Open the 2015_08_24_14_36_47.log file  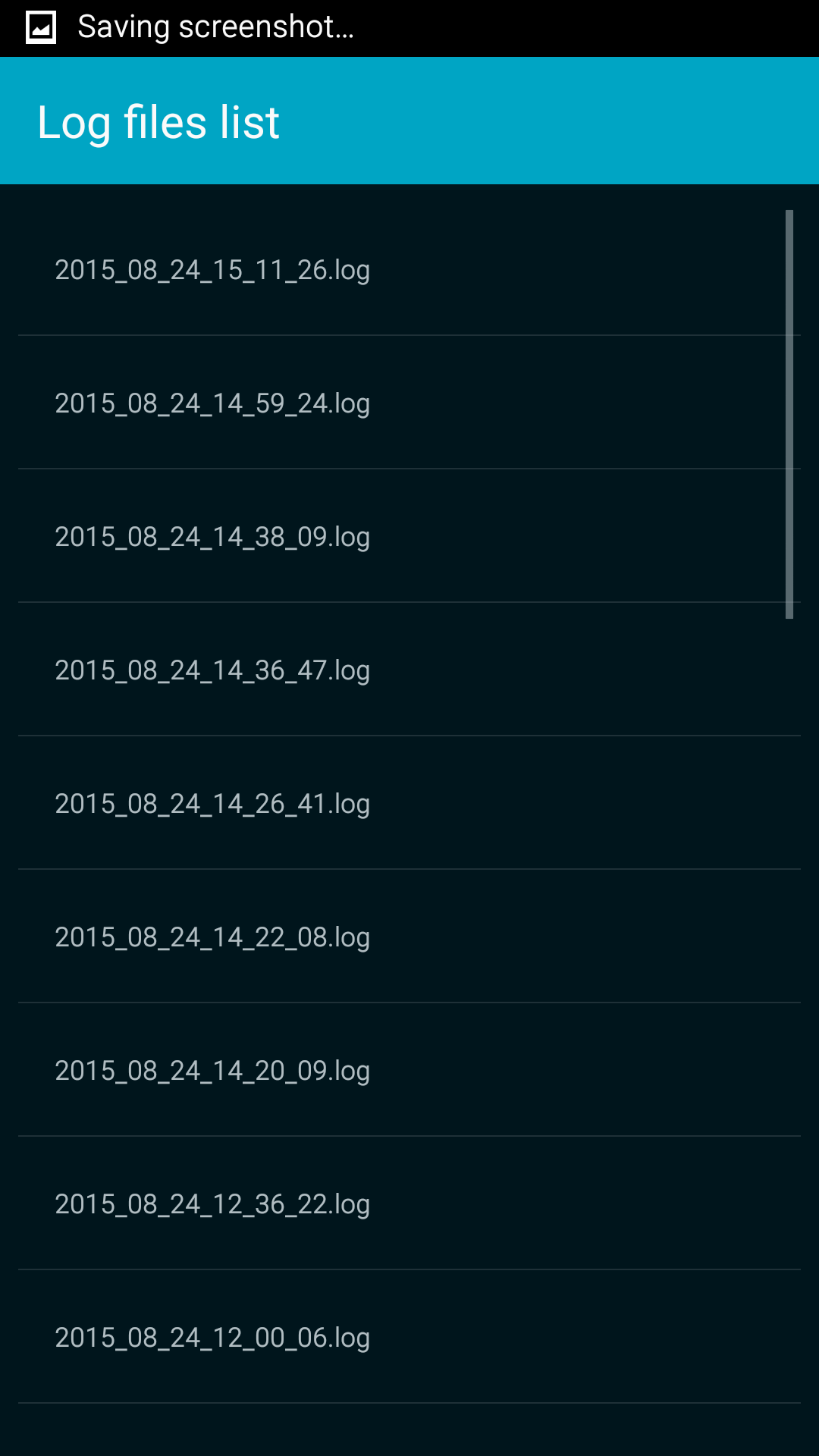click(212, 670)
